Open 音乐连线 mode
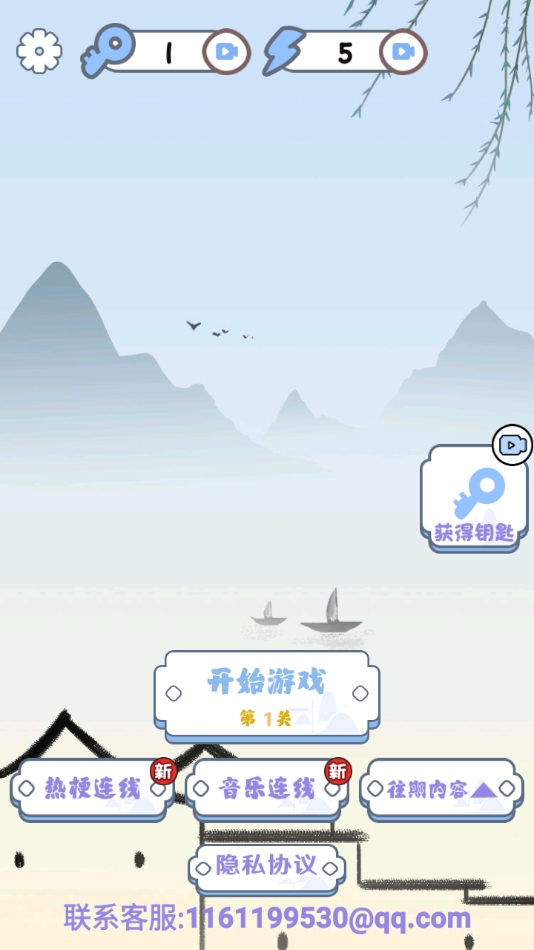 click(x=267, y=789)
